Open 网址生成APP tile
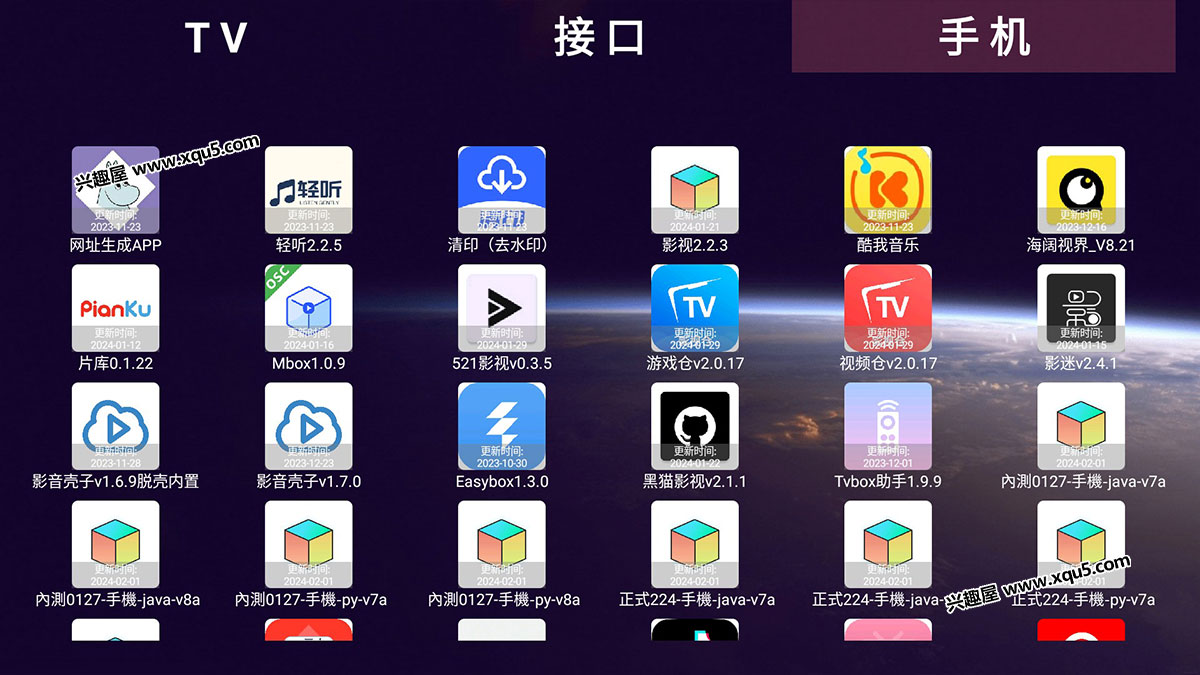The height and width of the screenshot is (675, 1200). point(115,190)
